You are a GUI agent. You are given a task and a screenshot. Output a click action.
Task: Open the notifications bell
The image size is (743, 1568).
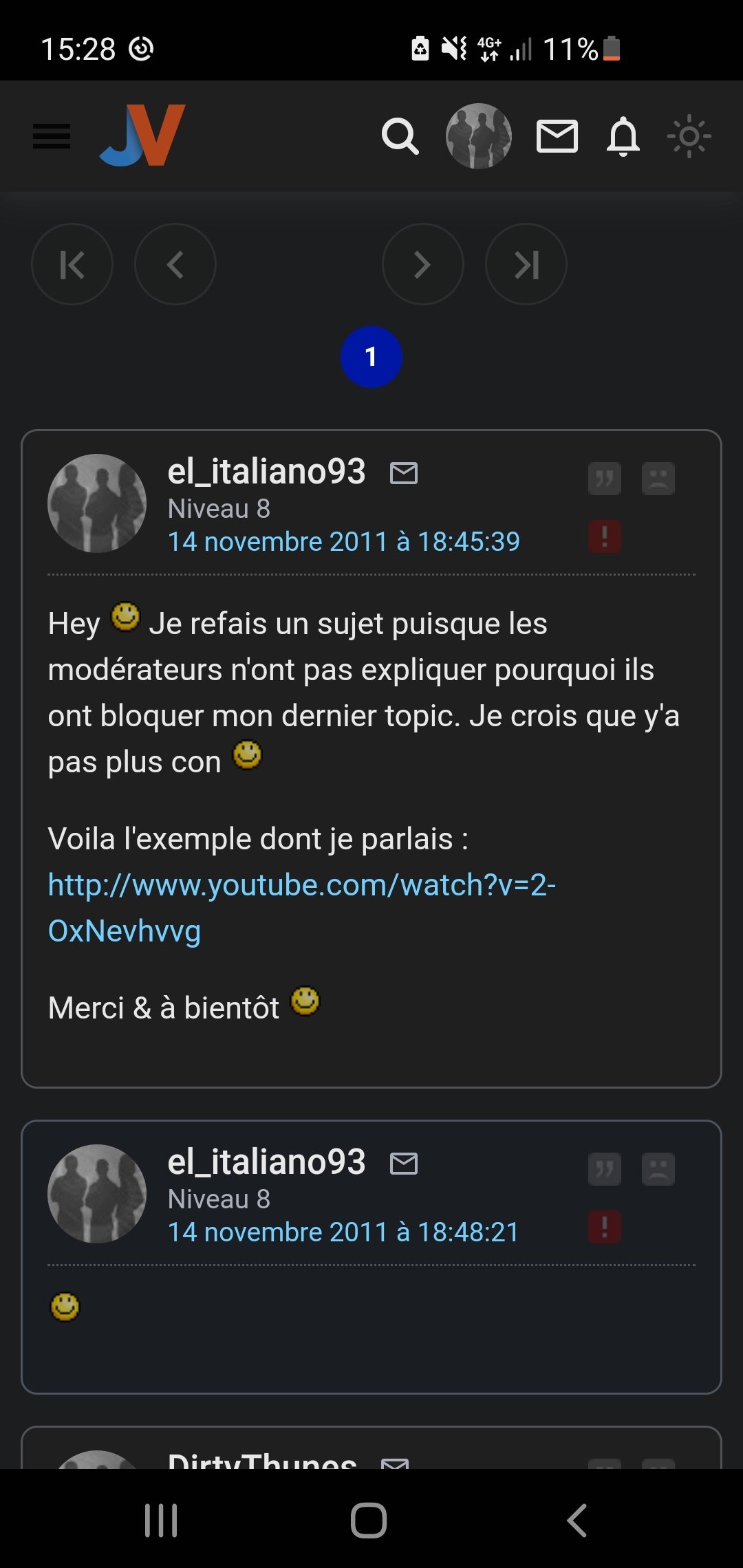coord(623,136)
